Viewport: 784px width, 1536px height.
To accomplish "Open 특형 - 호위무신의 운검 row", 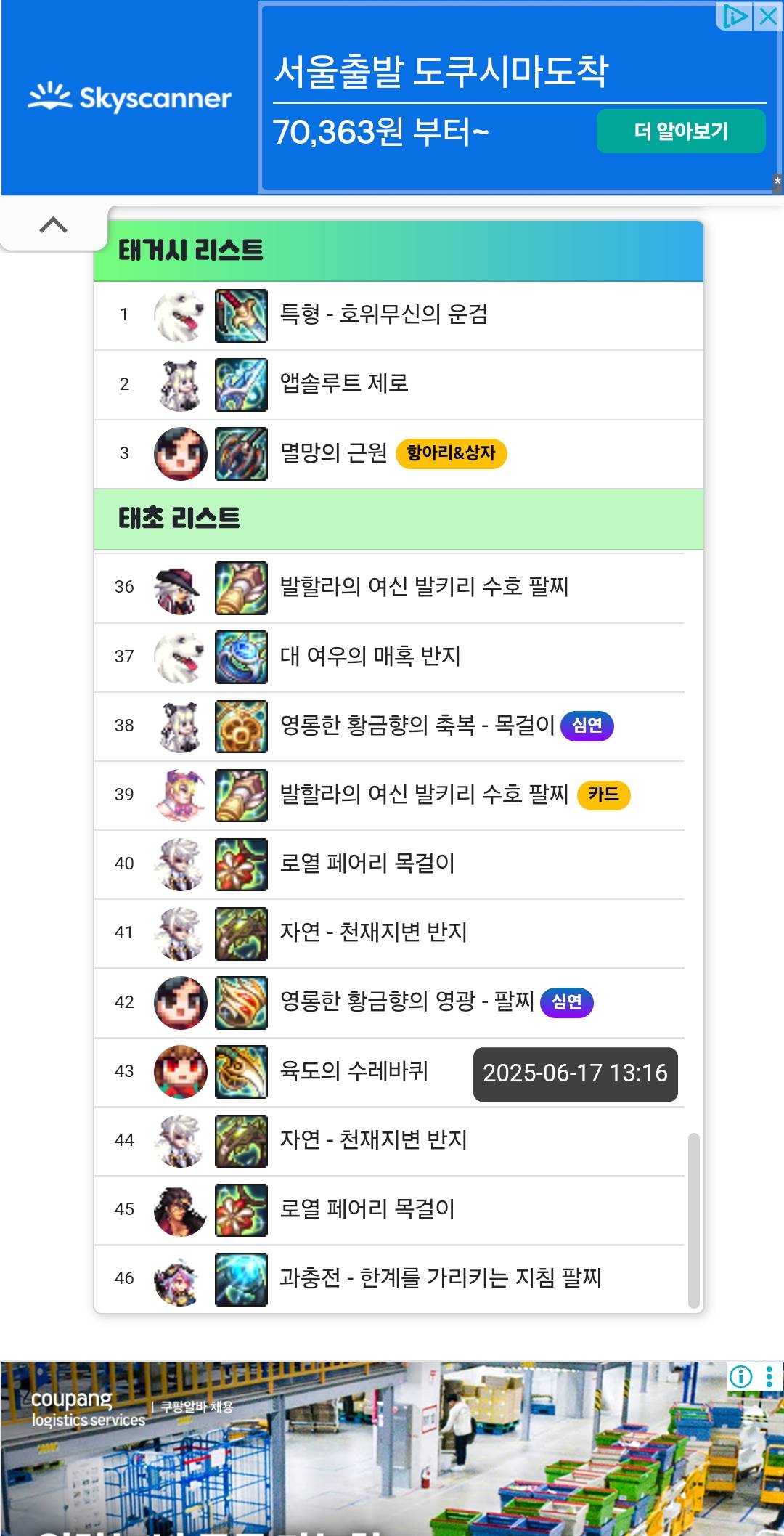I will [383, 314].
